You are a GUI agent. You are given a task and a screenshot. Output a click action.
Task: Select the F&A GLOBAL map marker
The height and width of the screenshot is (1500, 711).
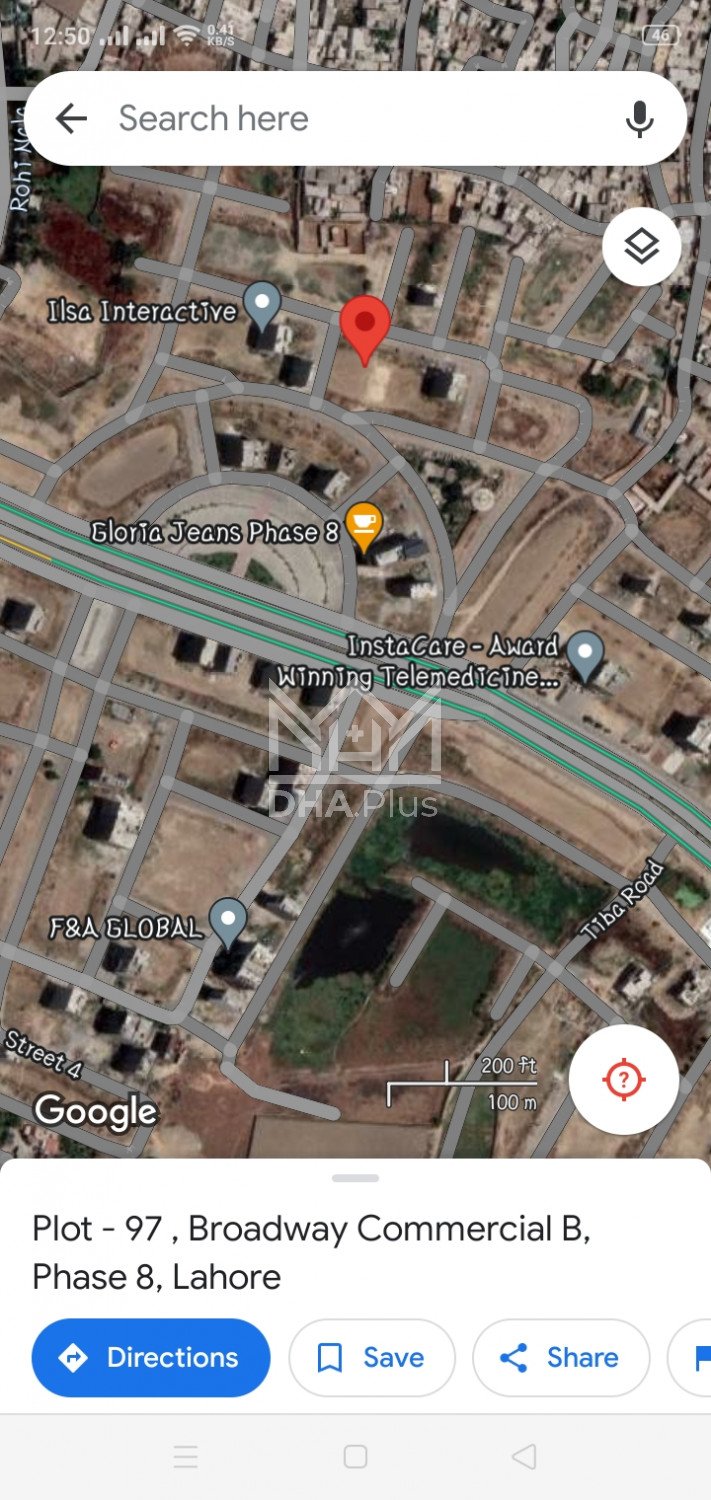229,919
